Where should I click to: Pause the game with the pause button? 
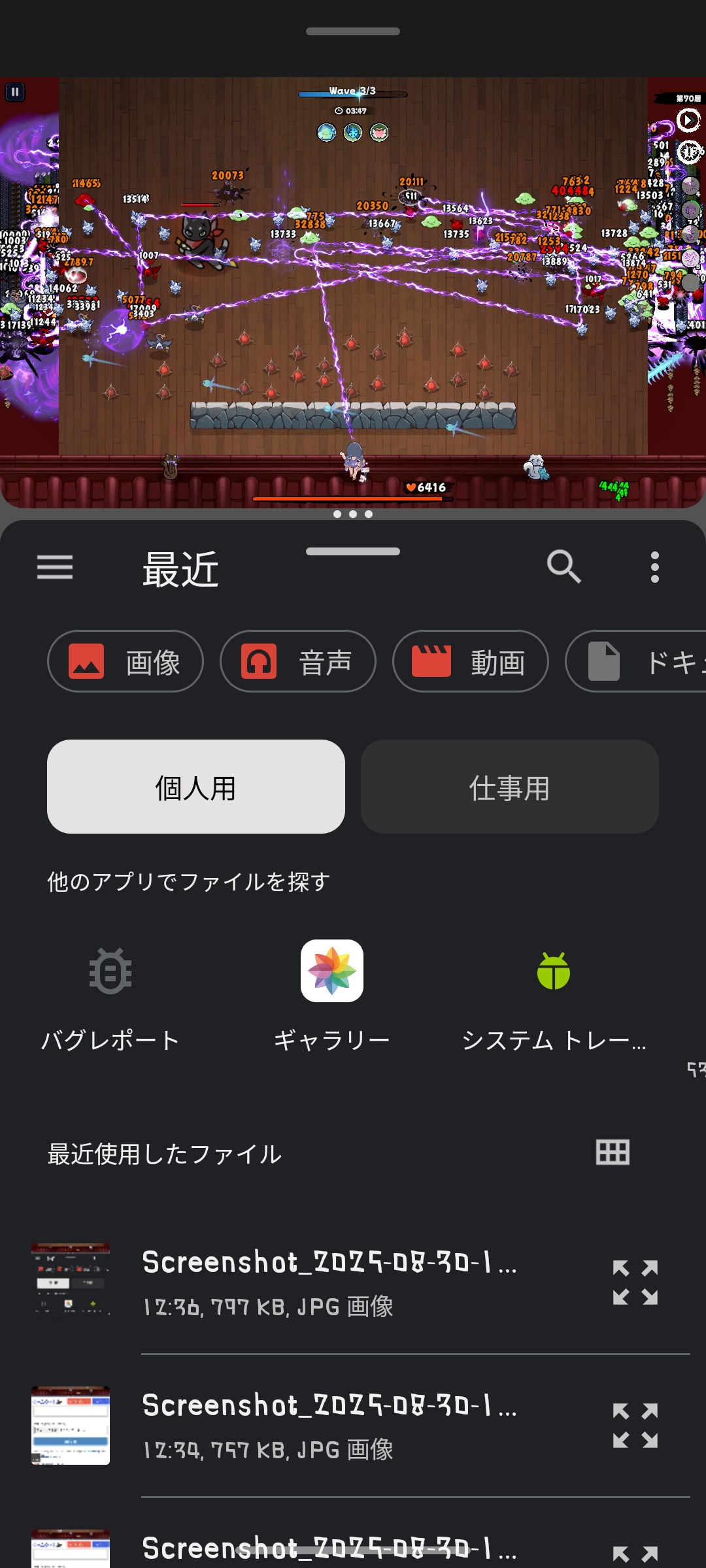point(15,92)
